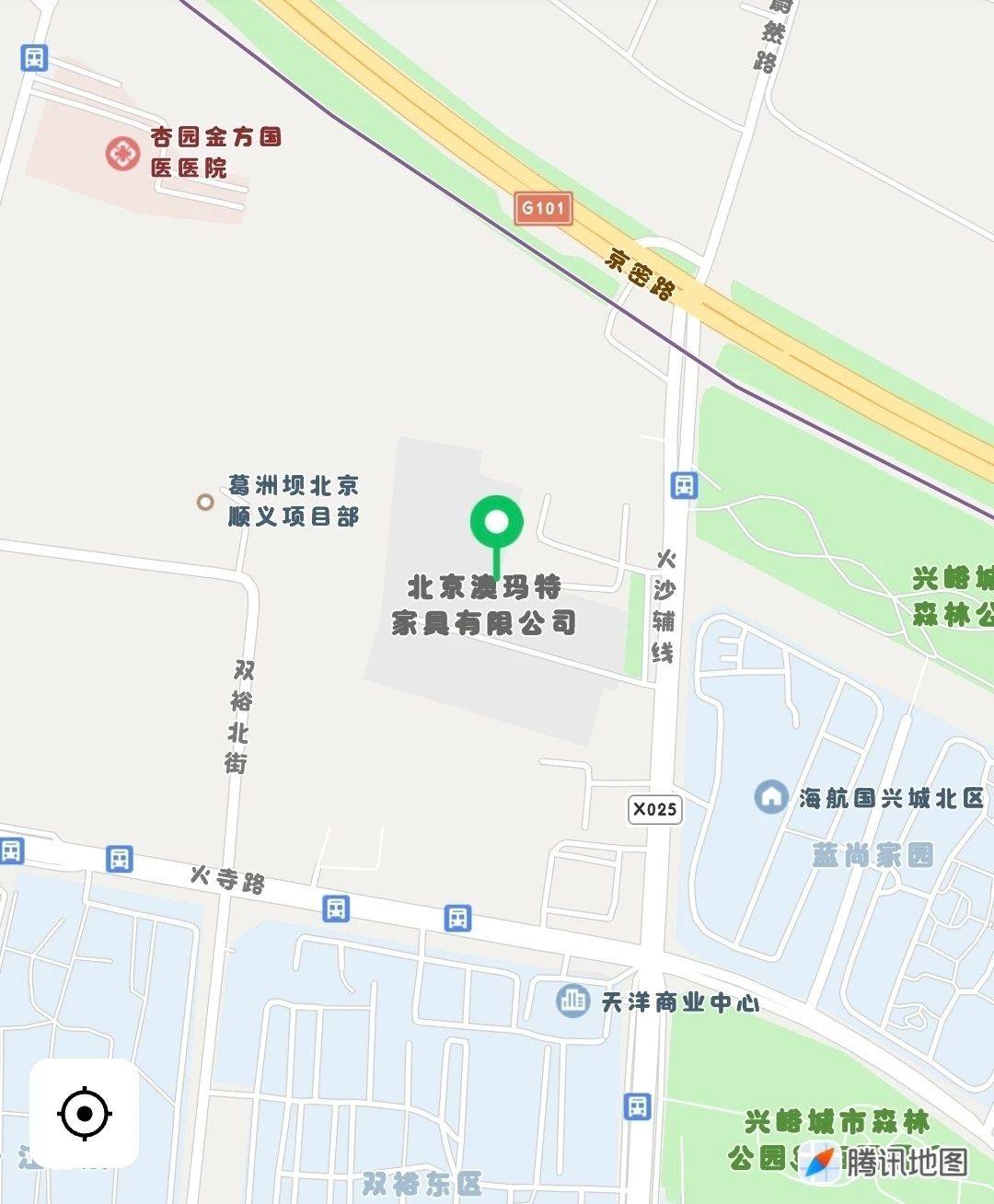
Task: Select the 海航国兴城北区 residential marker
Action: [x=770, y=796]
